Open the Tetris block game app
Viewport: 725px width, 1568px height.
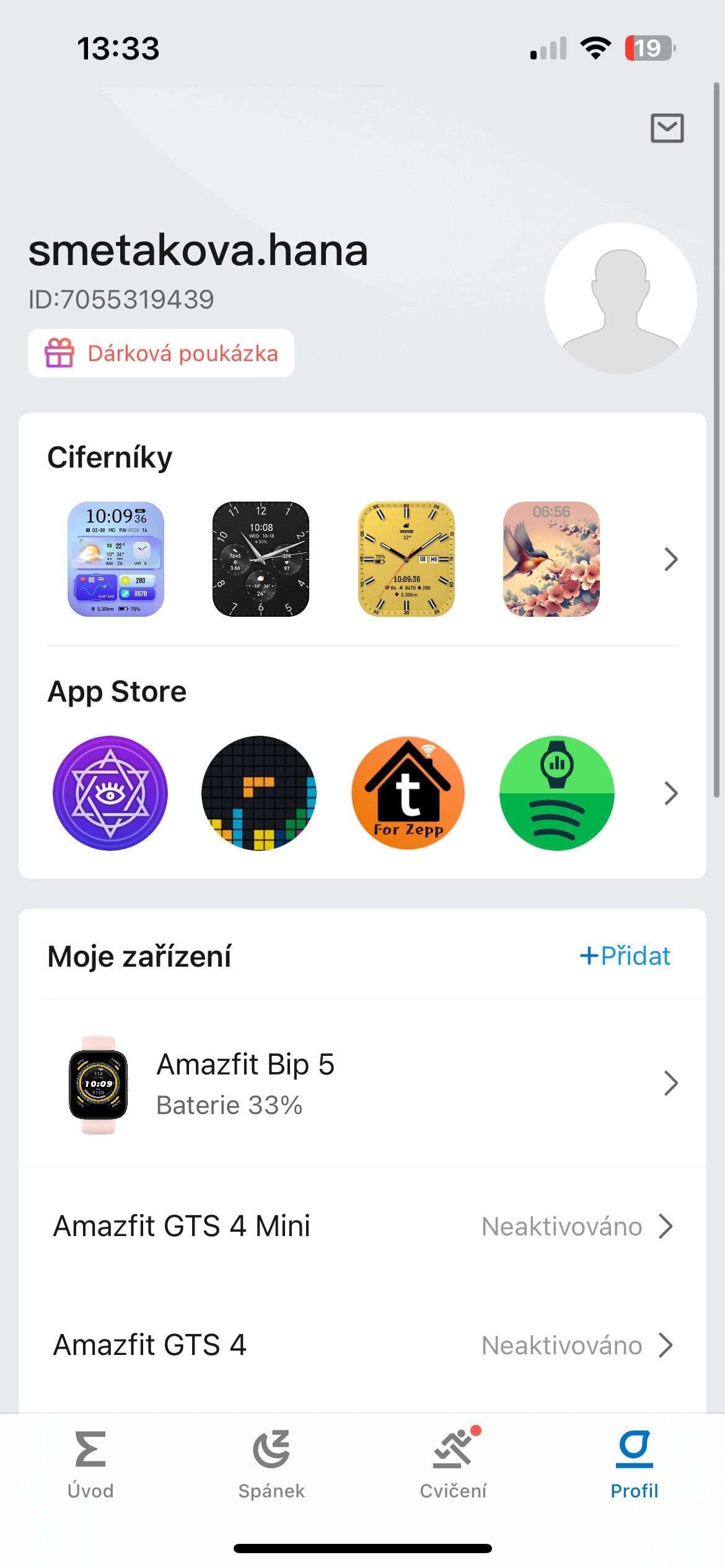[259, 793]
